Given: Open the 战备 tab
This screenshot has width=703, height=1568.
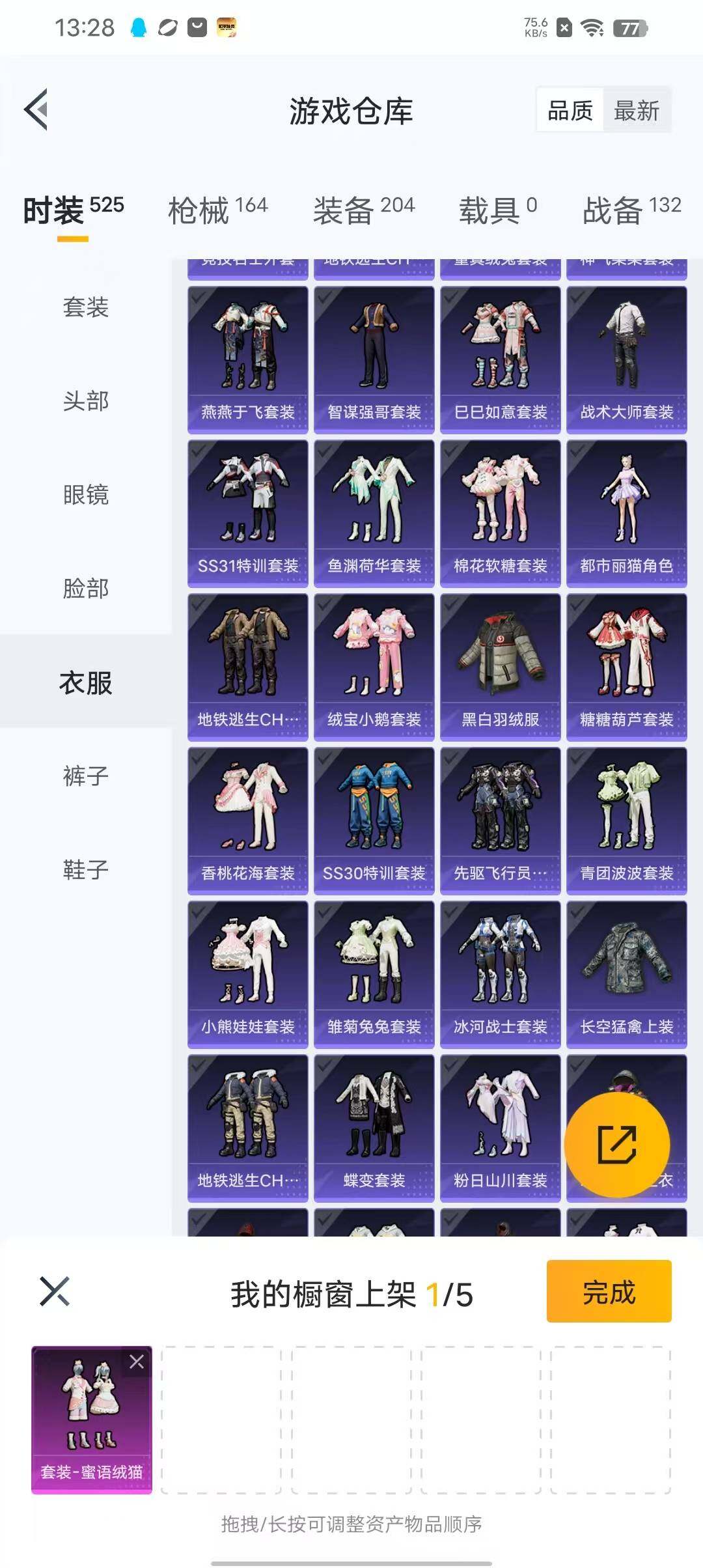Looking at the screenshot, I should click(x=631, y=210).
